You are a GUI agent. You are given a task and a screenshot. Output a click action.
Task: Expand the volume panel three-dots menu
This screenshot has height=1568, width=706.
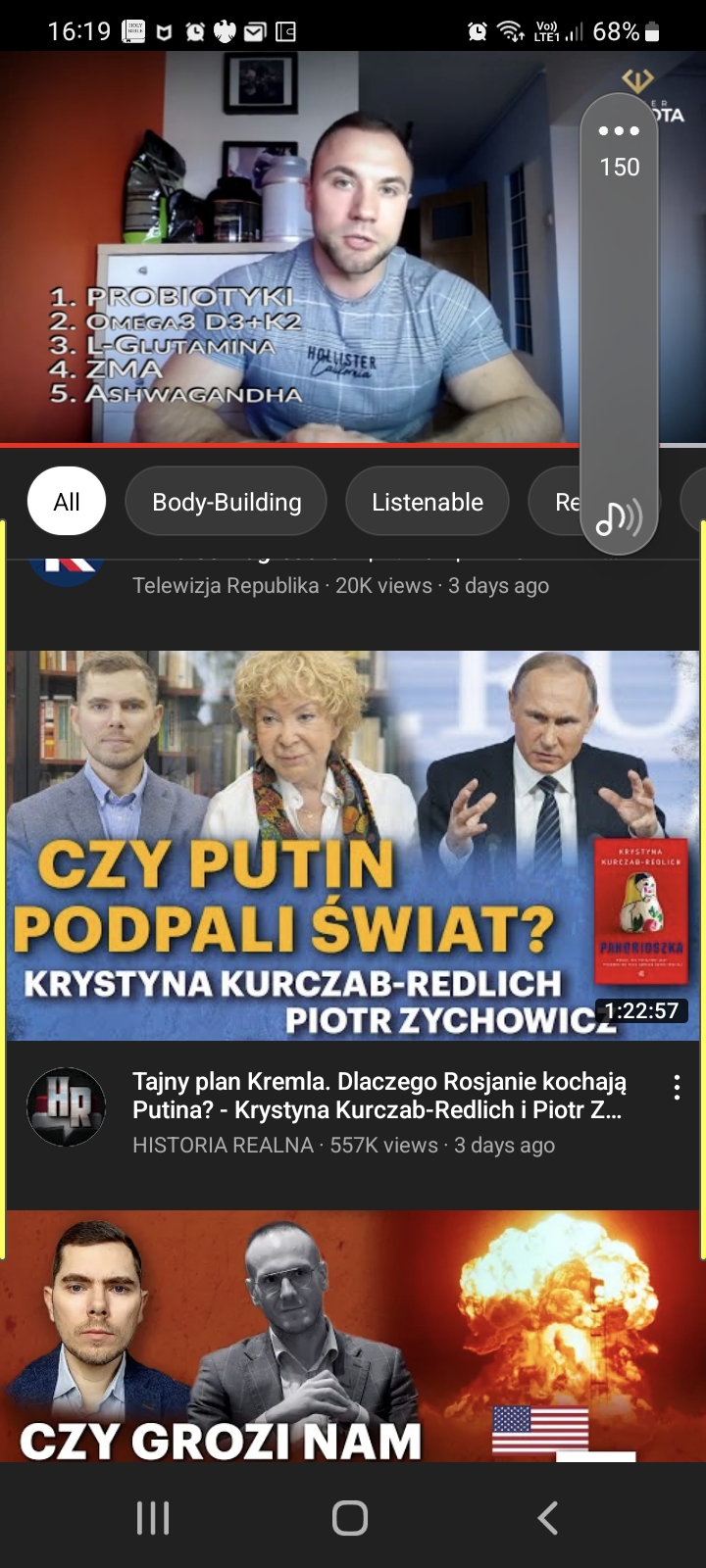point(619,130)
